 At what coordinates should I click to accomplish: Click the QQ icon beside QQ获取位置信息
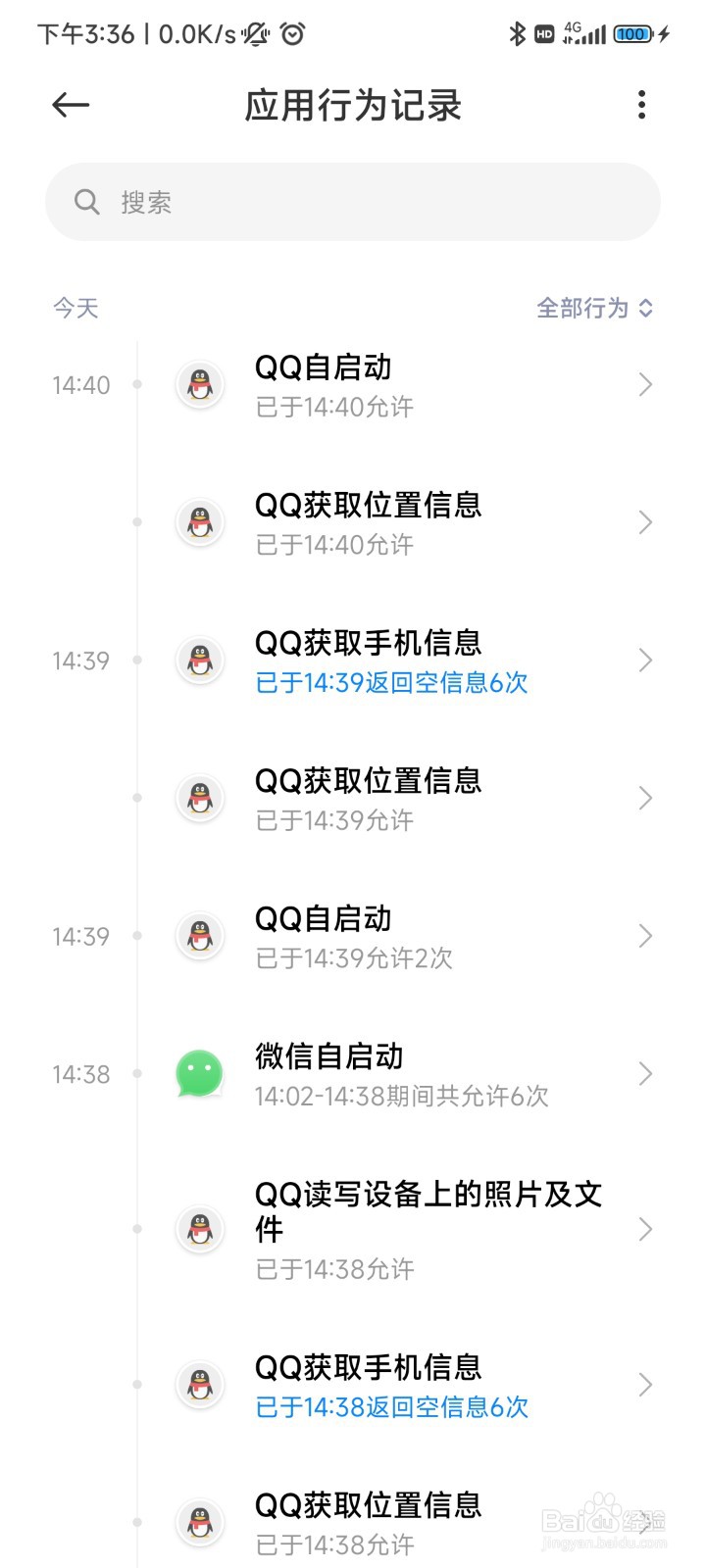tap(199, 522)
